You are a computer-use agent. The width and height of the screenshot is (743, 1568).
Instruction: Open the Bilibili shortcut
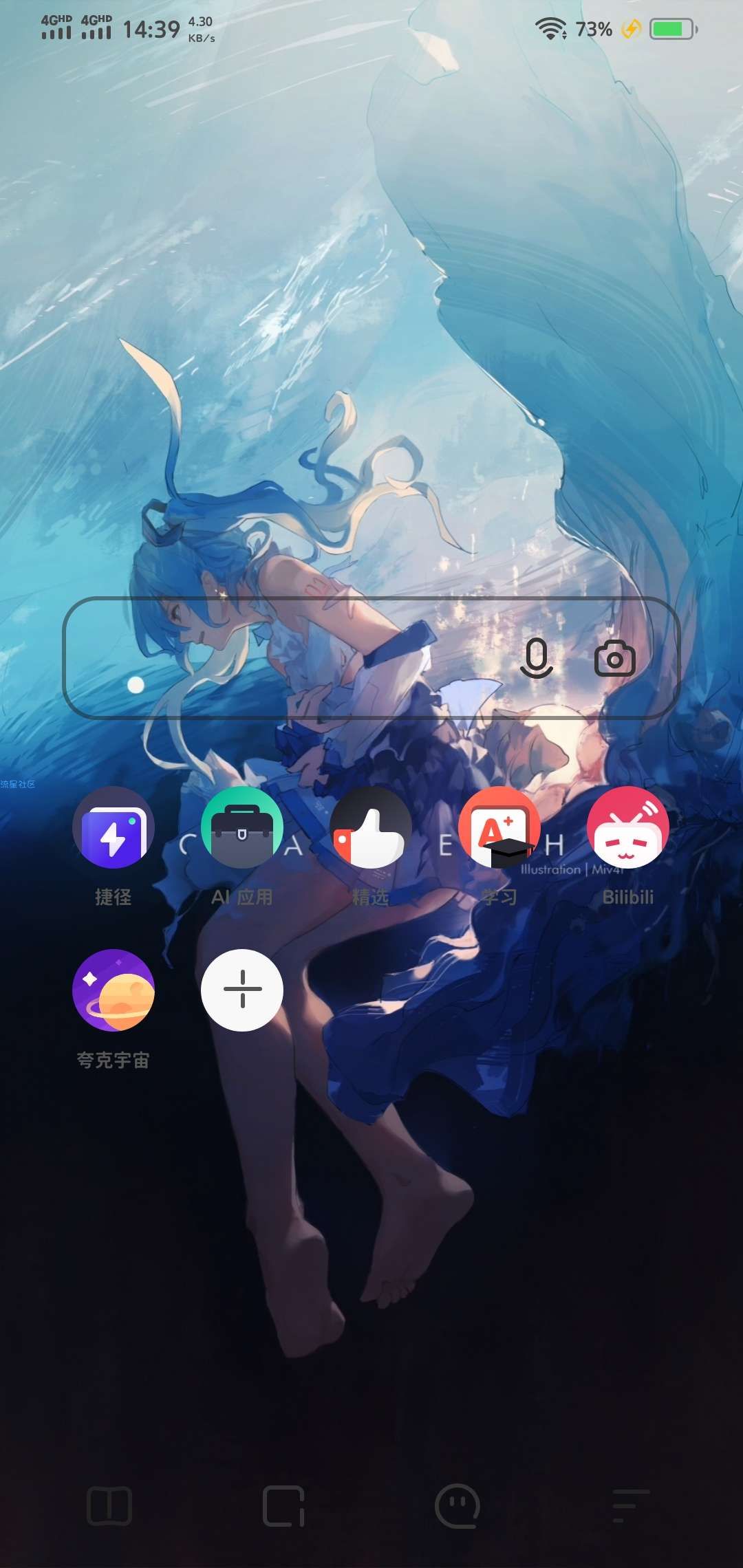(x=627, y=828)
